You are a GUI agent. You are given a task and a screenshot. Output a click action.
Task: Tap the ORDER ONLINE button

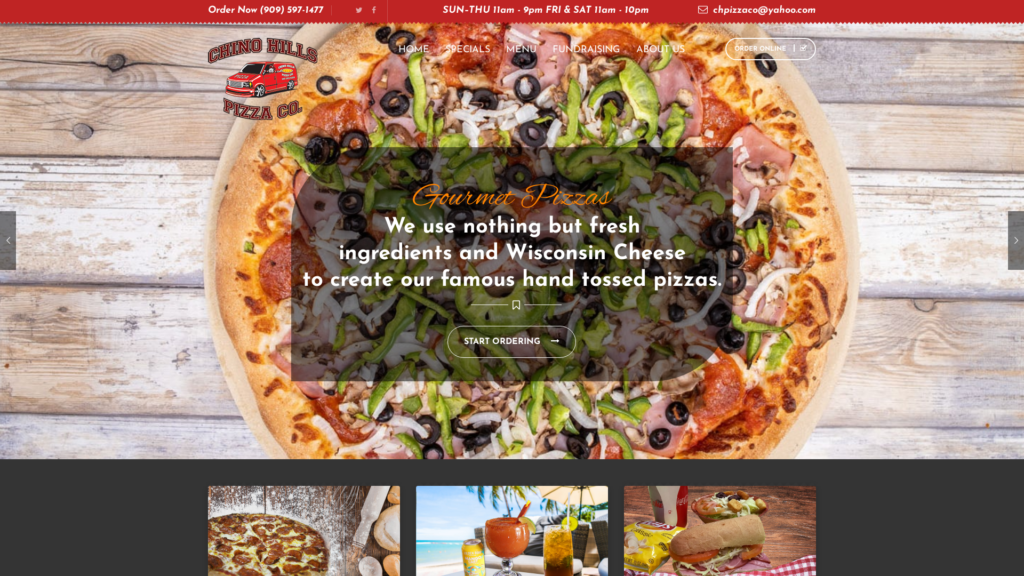pos(769,48)
